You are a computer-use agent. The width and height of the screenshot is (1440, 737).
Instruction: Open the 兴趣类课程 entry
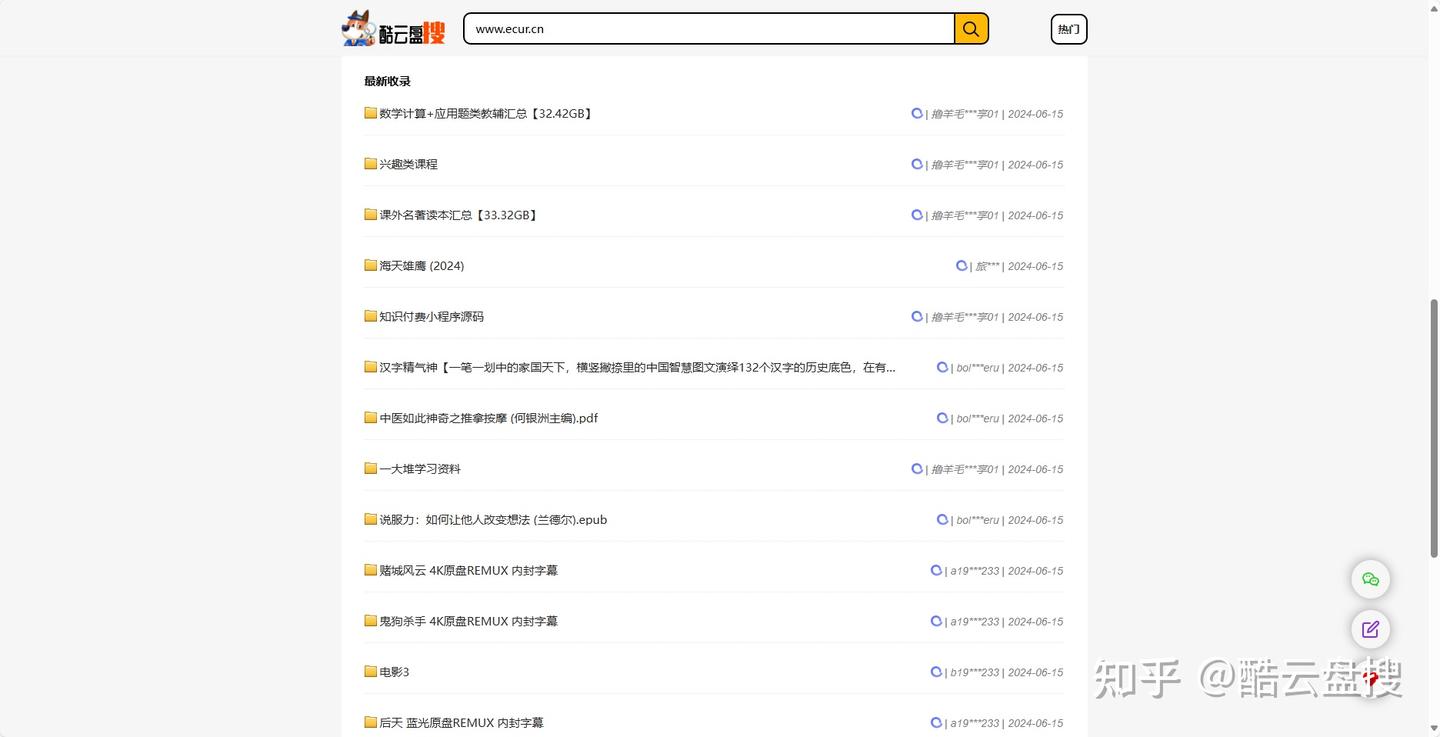click(408, 164)
